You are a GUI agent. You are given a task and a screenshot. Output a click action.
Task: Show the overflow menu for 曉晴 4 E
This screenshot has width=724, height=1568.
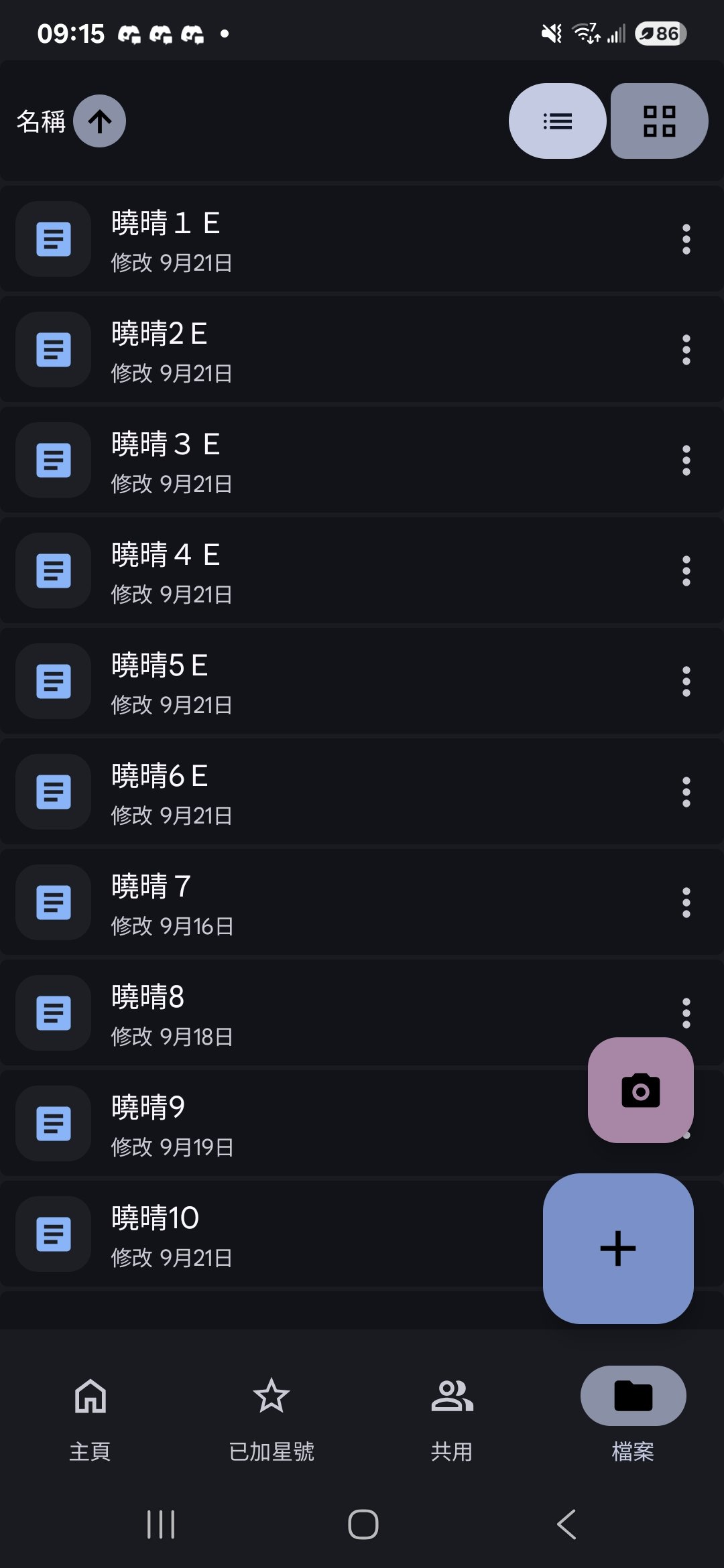pyautogui.click(x=686, y=571)
